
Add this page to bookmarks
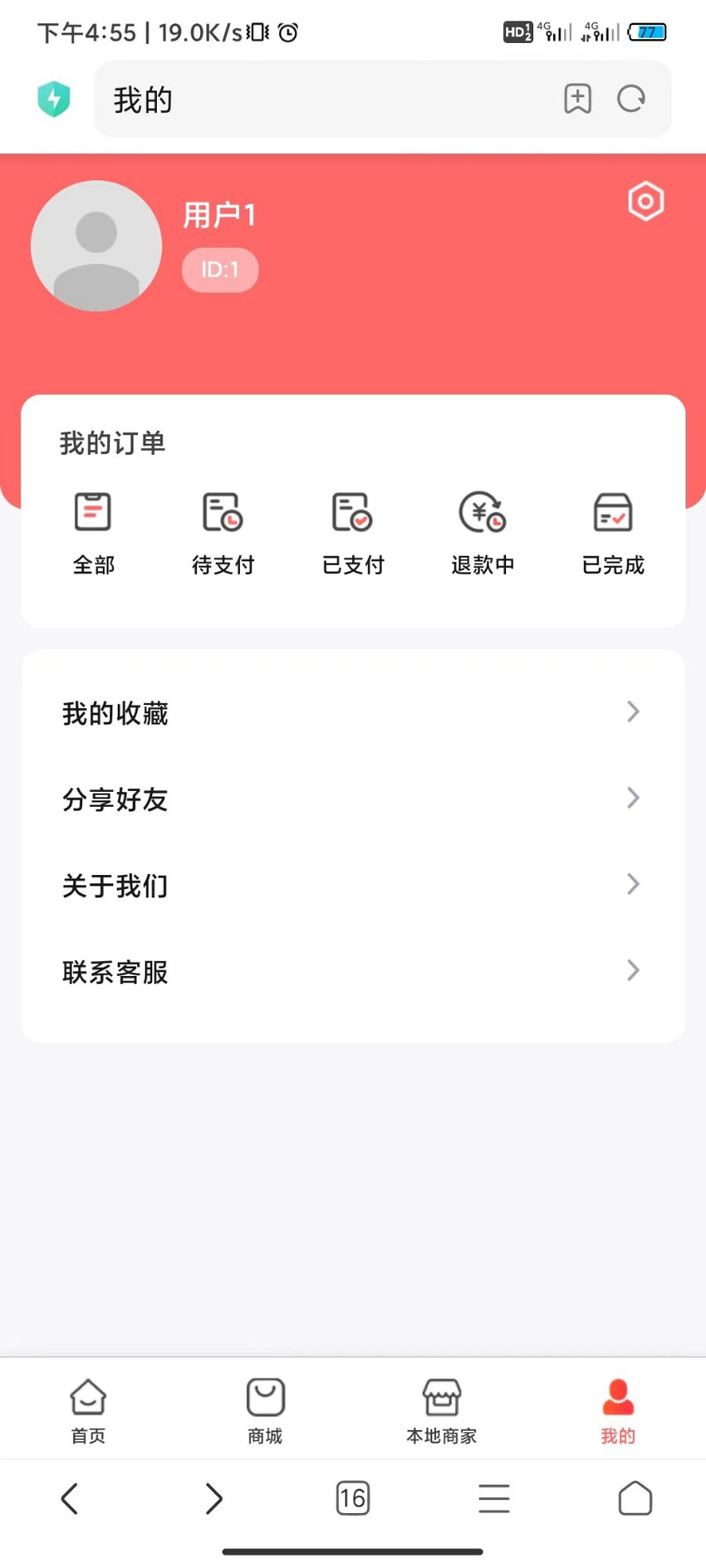577,99
